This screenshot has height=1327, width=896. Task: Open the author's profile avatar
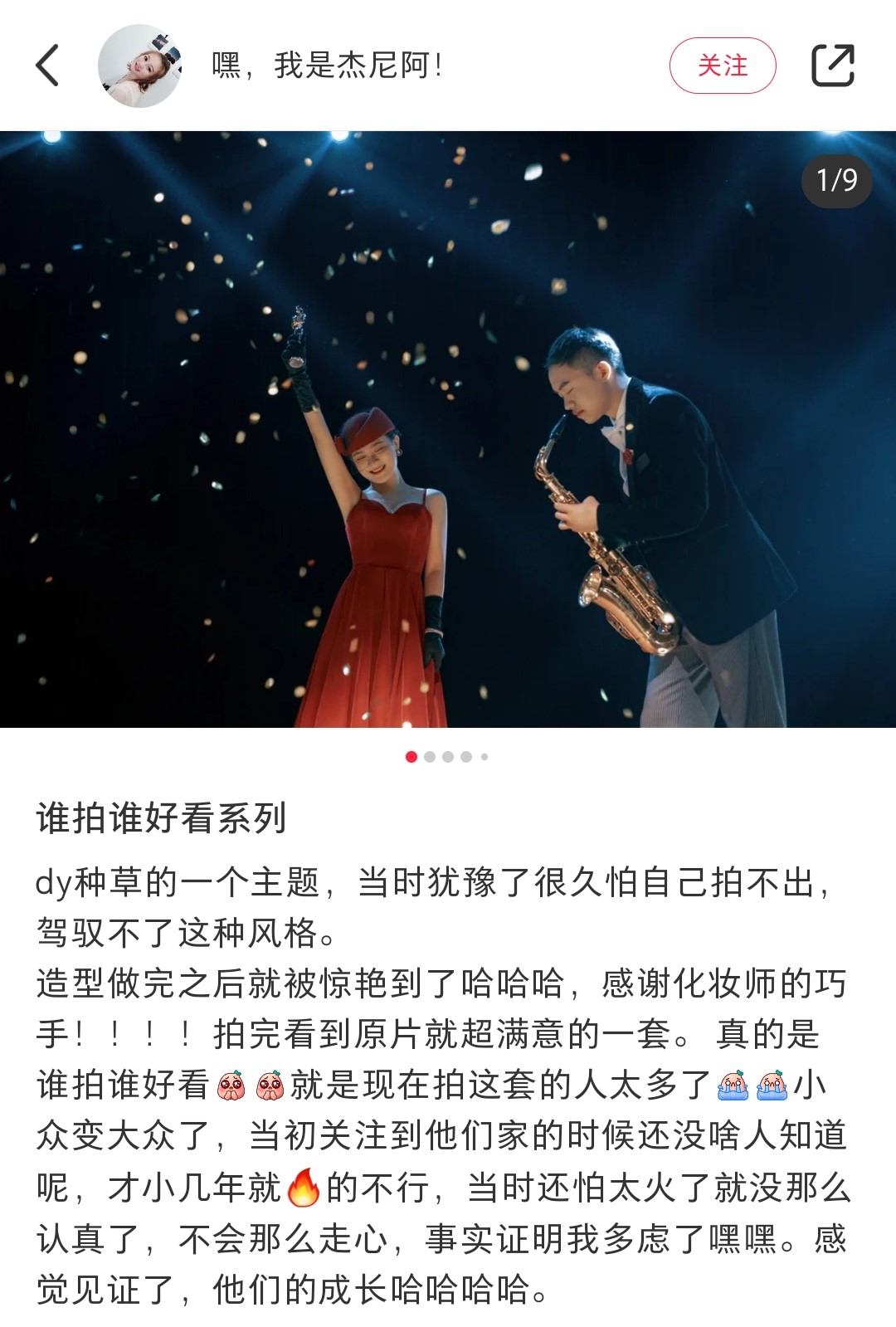139,66
